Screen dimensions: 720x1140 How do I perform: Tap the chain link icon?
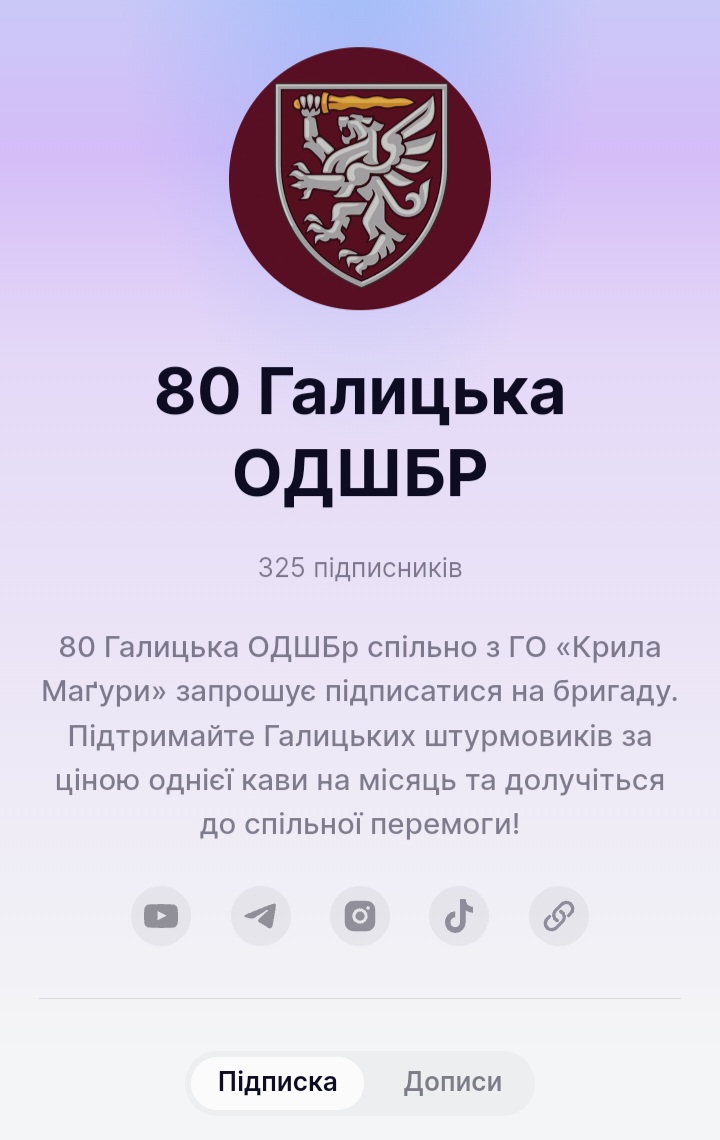point(558,916)
